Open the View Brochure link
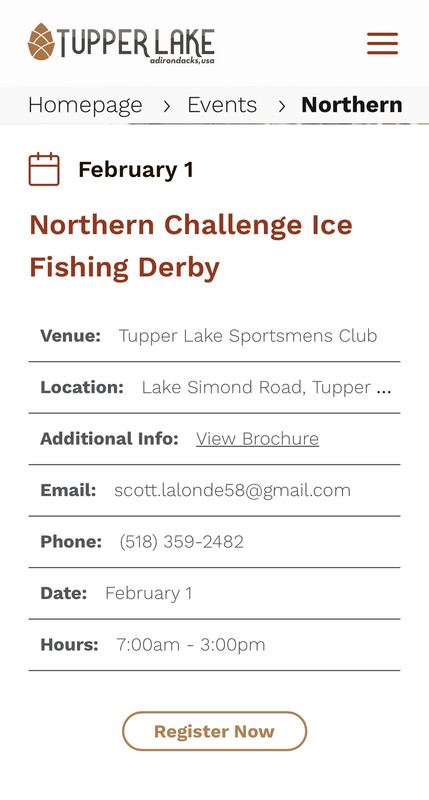This screenshot has height=800, width=429. coord(257,439)
